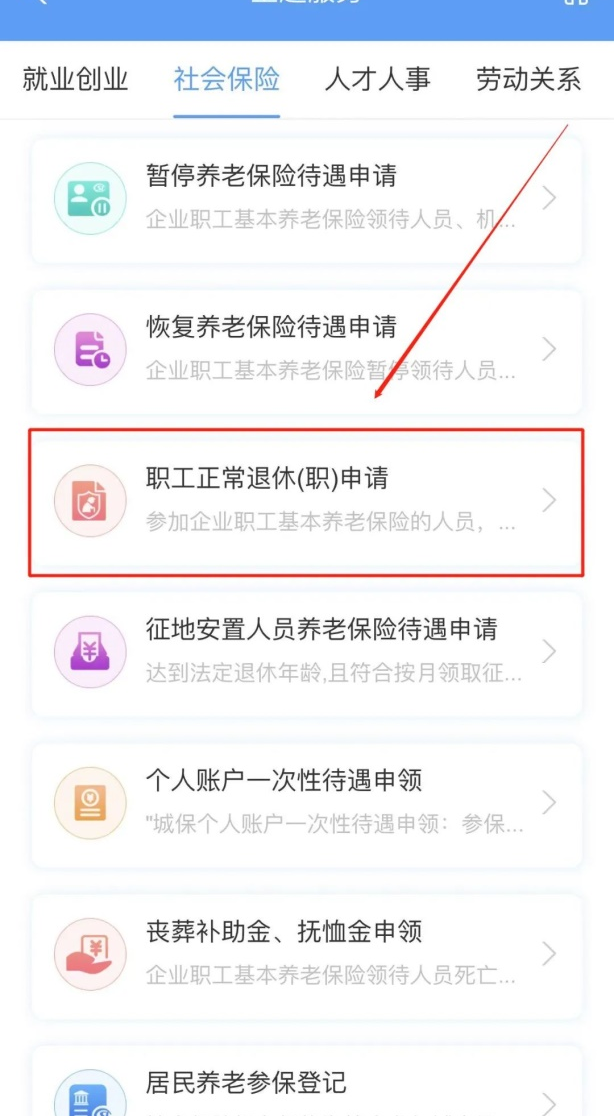This screenshot has width=614, height=1116.
Task: Open 职工正常退休(职)申请
Action: (x=307, y=501)
